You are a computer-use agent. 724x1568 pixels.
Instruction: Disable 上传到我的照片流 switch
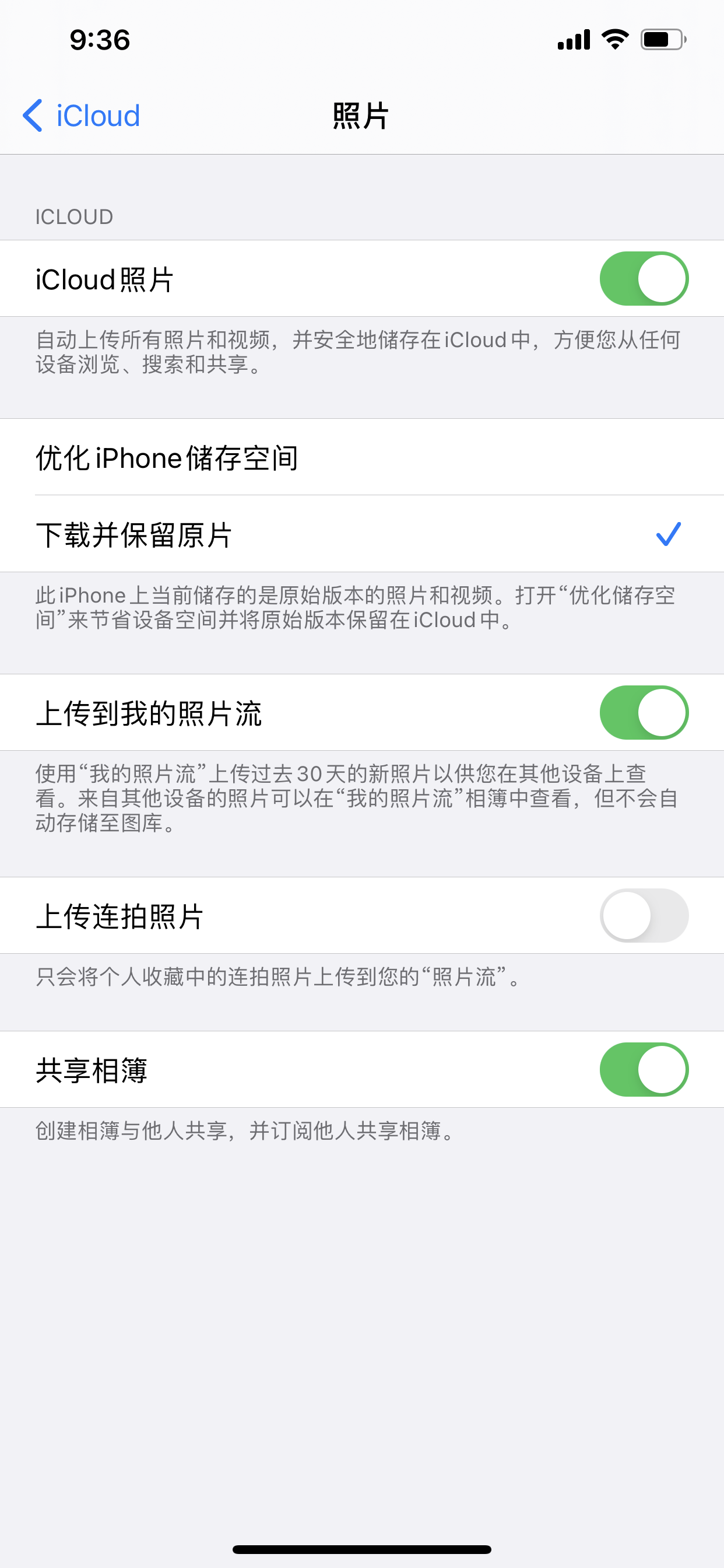click(x=643, y=713)
